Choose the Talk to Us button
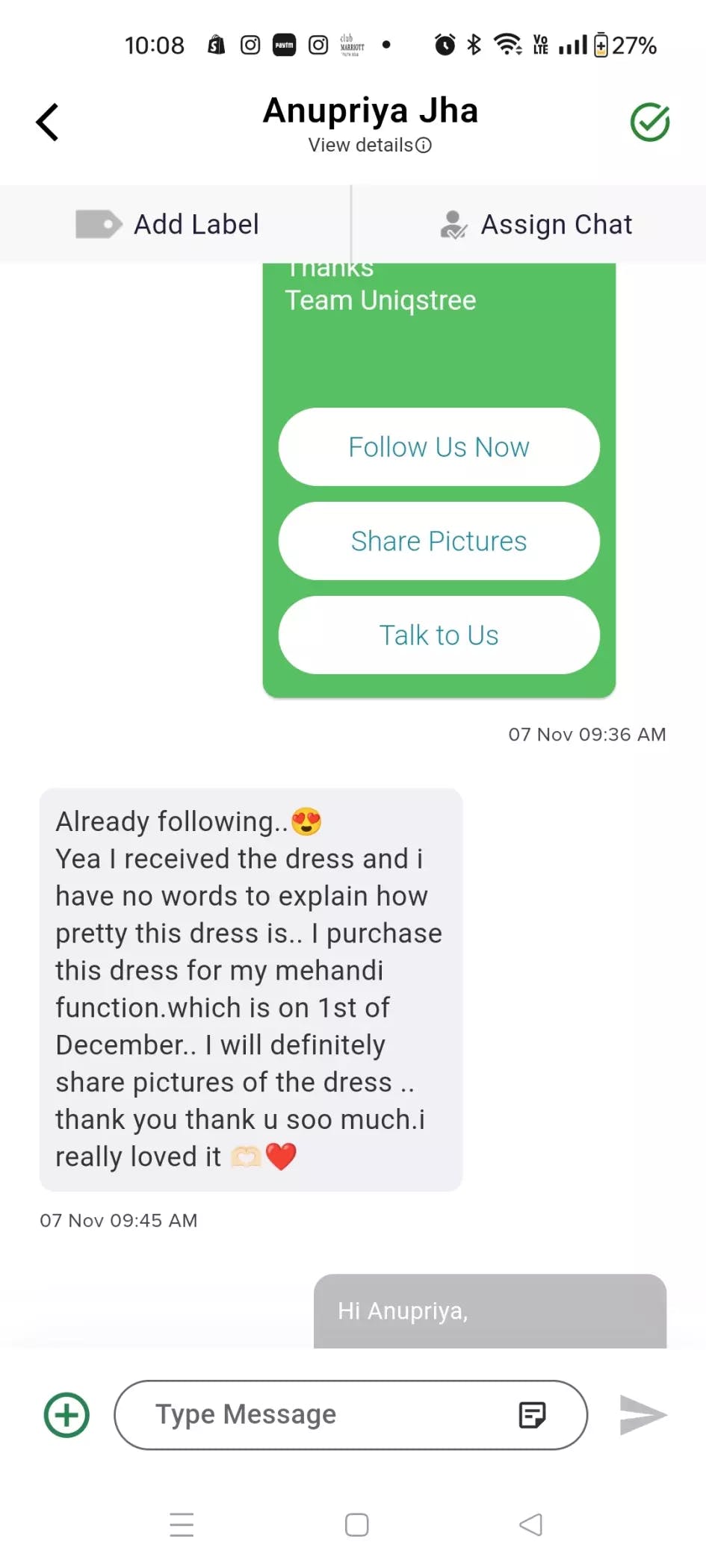 (x=439, y=635)
